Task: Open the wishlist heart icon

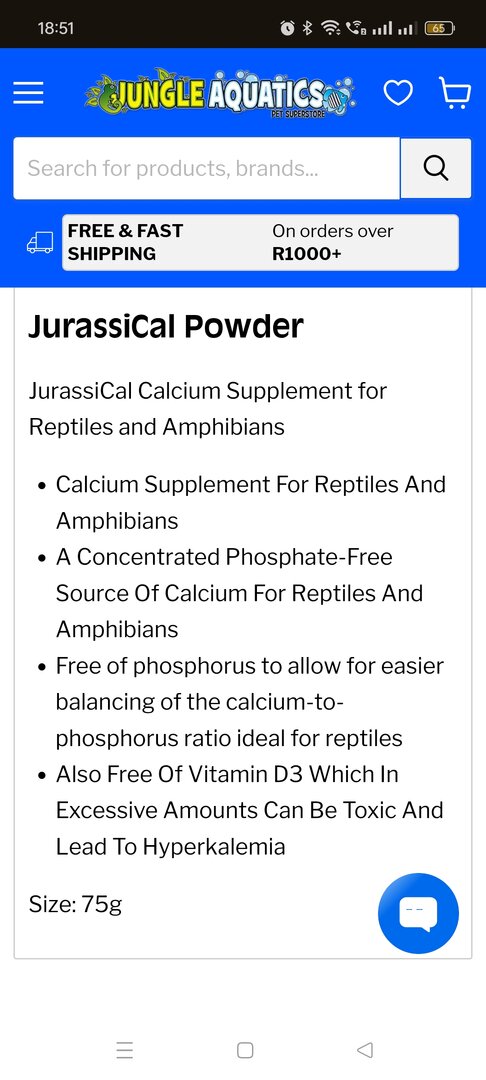Action: tap(398, 92)
